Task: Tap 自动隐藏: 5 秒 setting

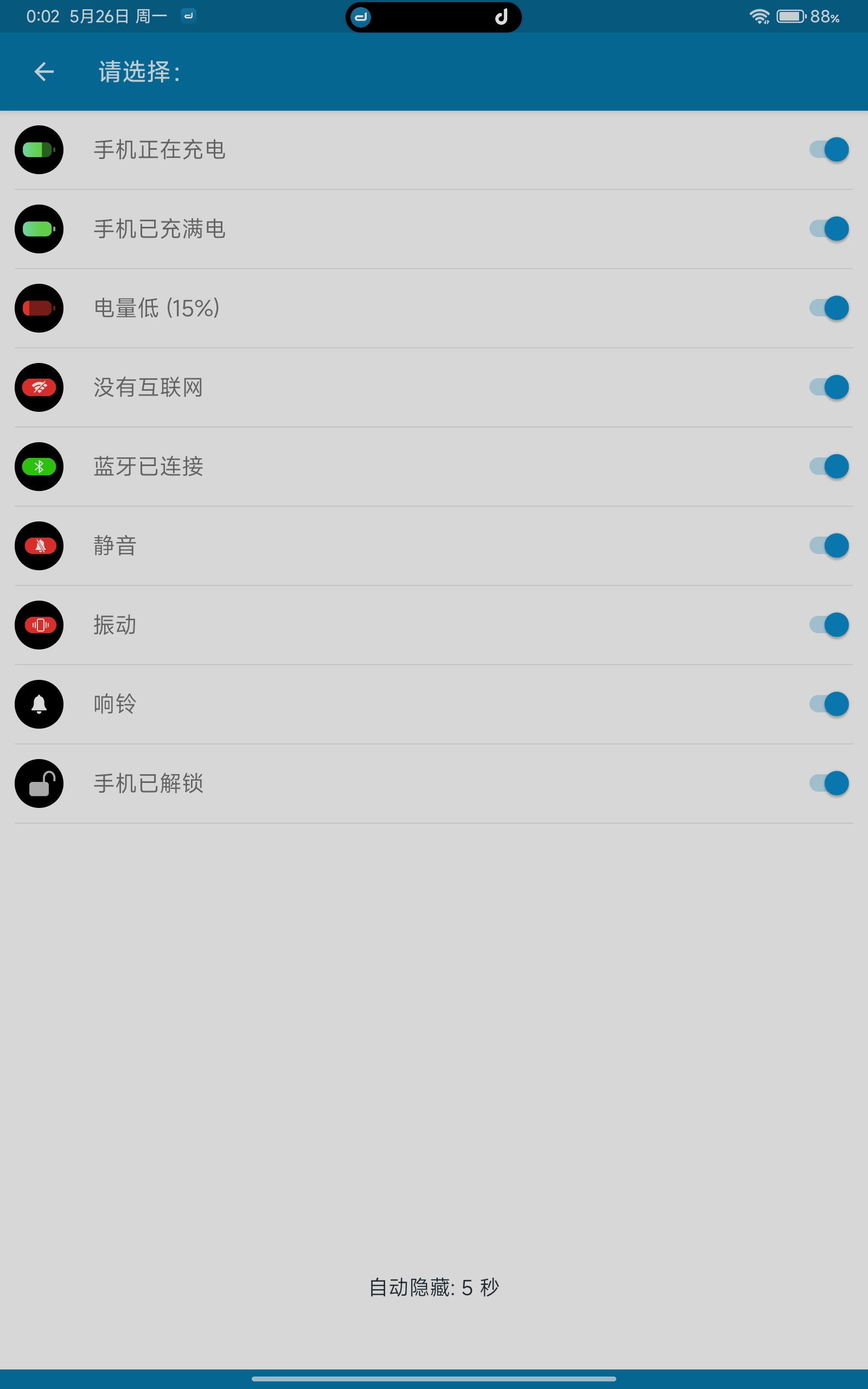Action: tap(434, 1288)
